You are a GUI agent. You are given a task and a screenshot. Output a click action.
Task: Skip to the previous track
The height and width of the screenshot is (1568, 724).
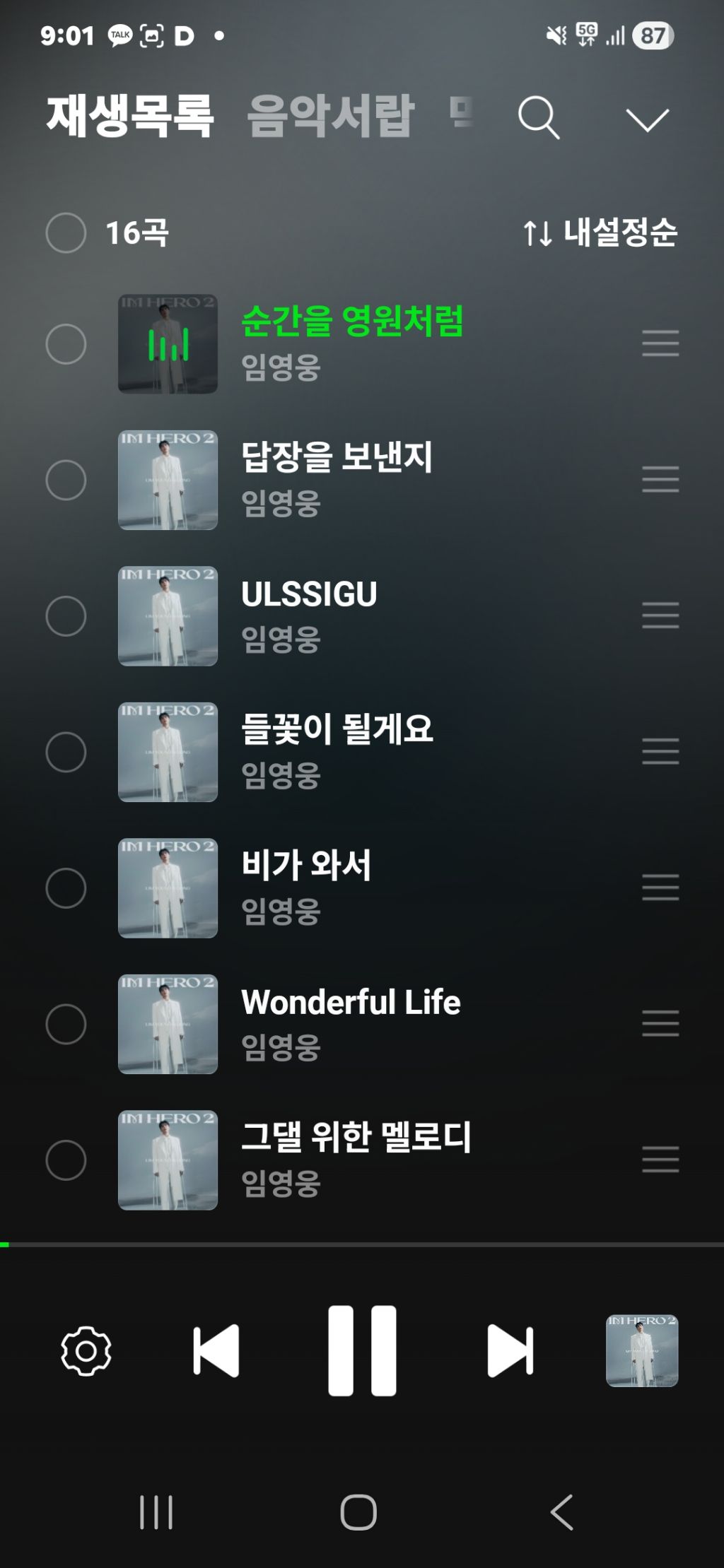point(216,1350)
